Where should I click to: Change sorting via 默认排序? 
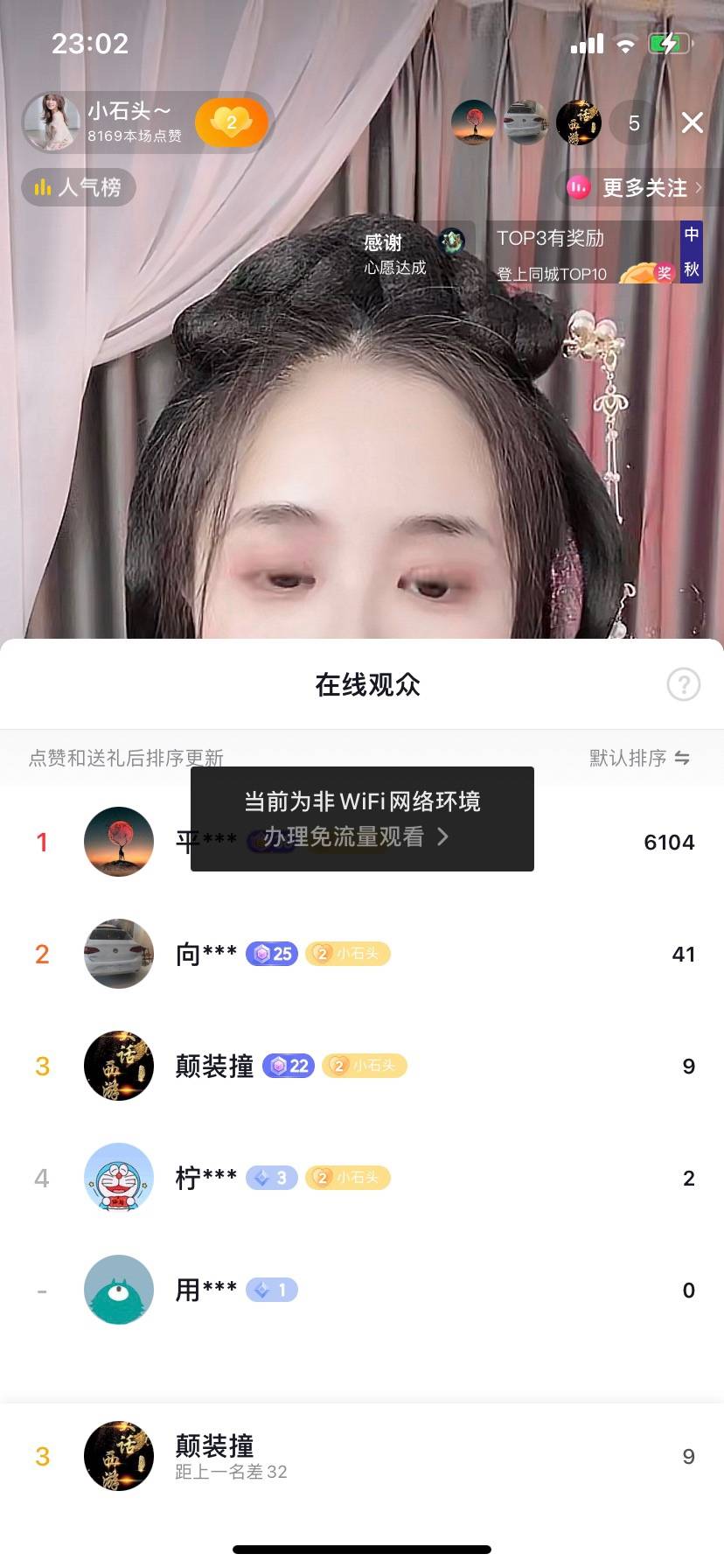(x=640, y=758)
